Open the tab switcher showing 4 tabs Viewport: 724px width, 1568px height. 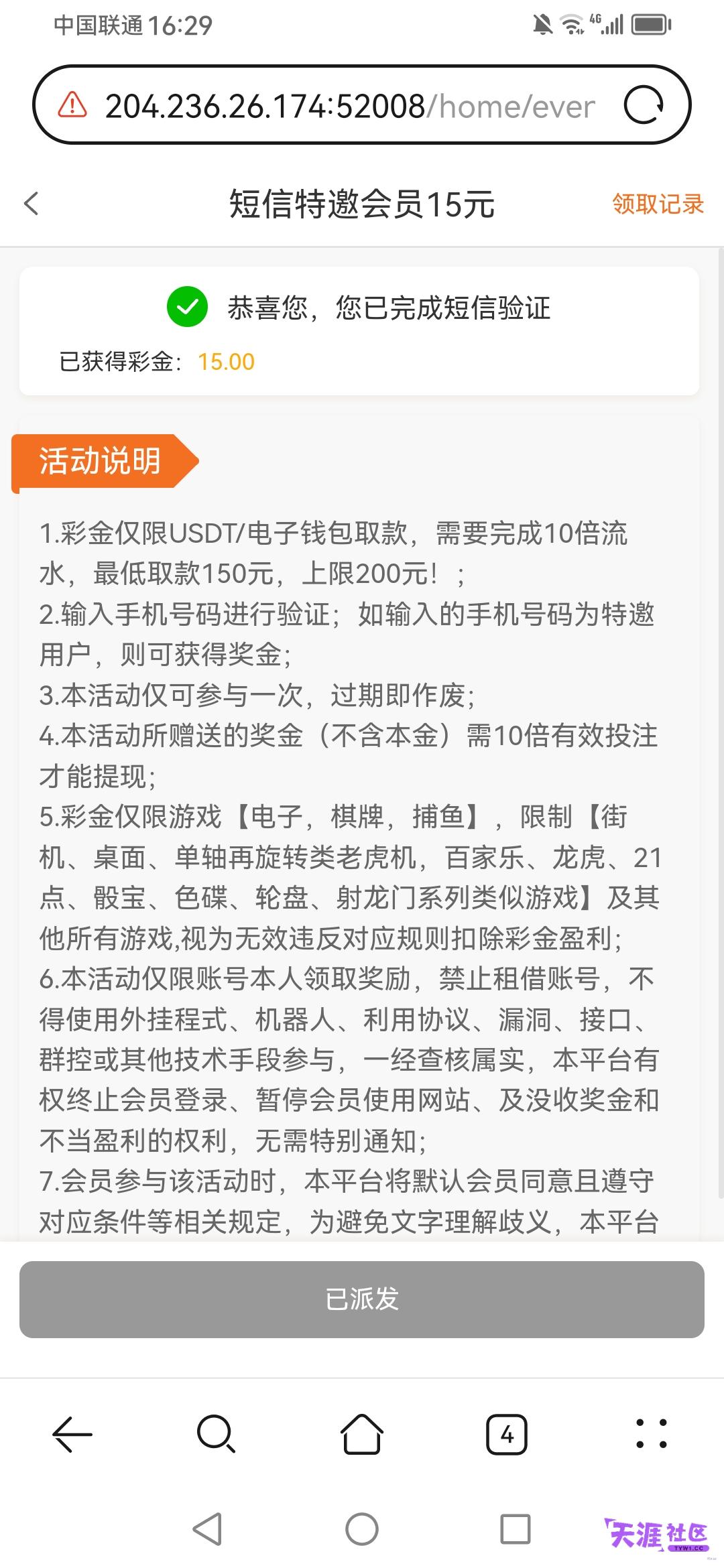click(507, 1435)
